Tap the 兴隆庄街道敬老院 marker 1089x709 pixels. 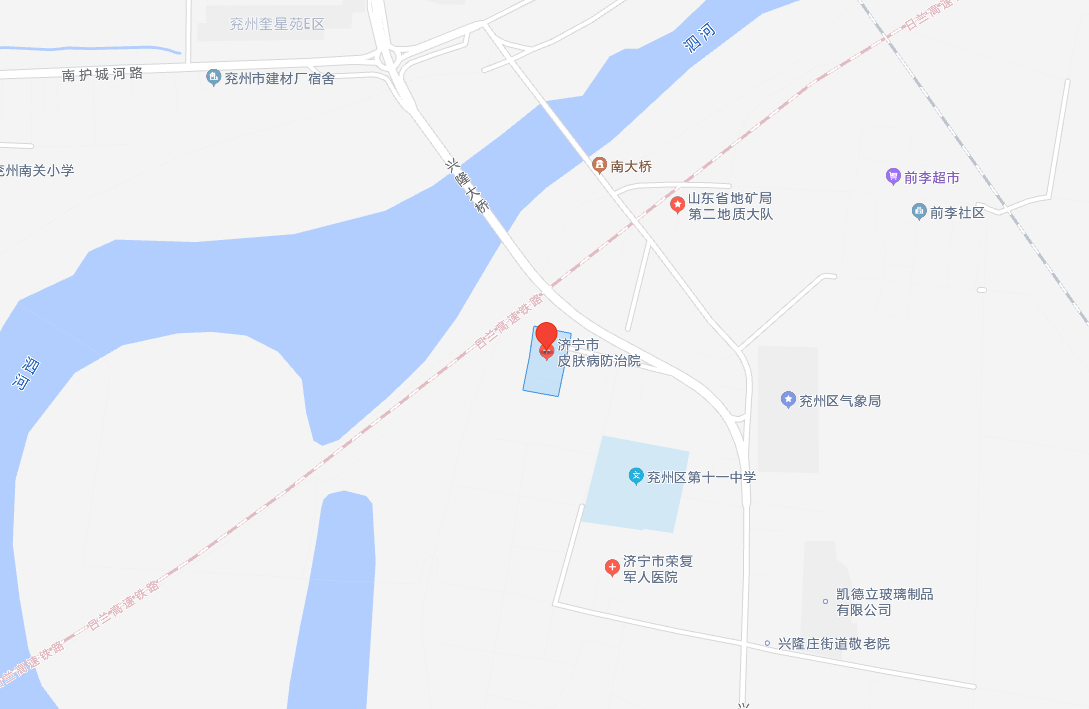[767, 643]
